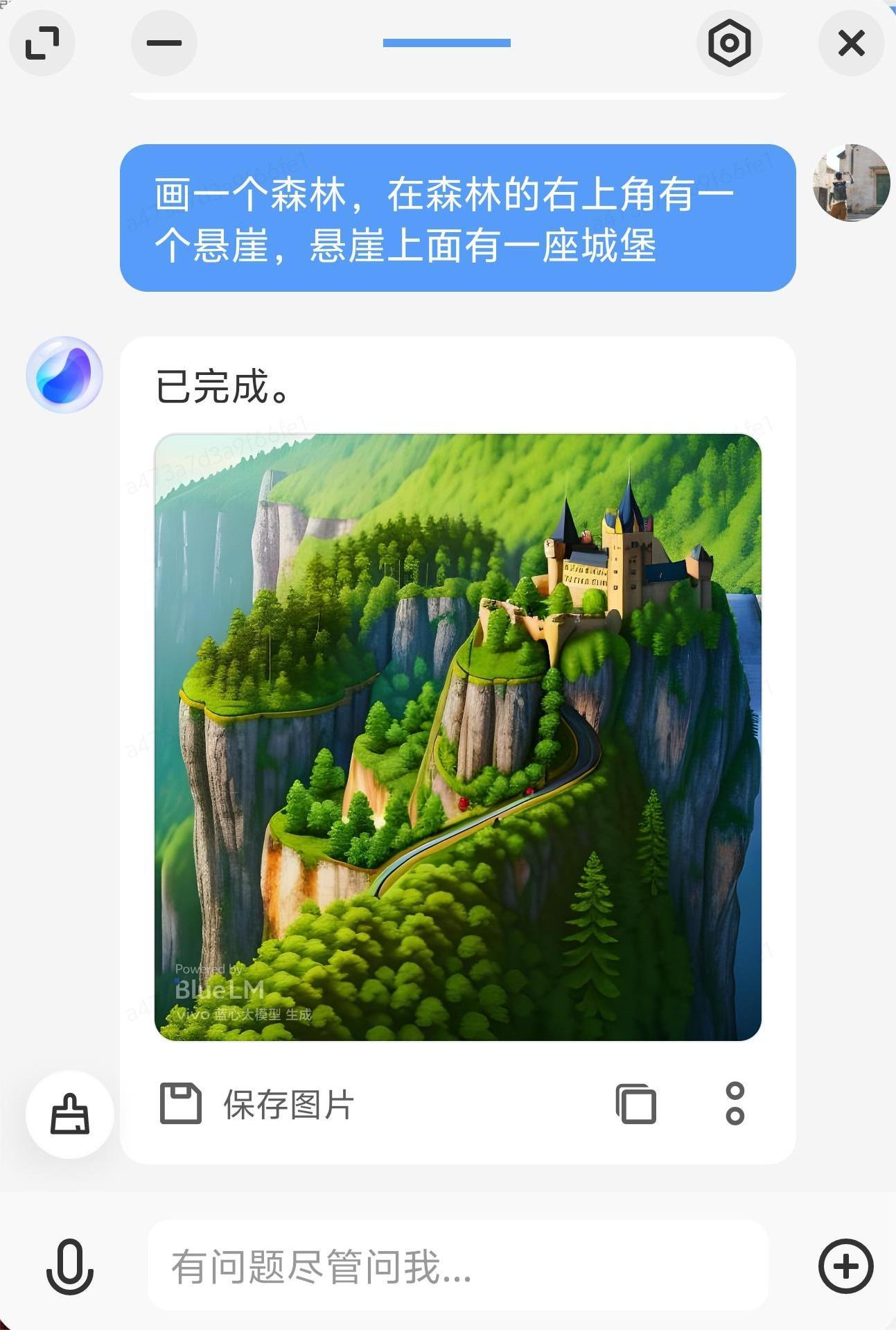Close the assistant panel
The height and width of the screenshot is (1330, 896).
851,43
